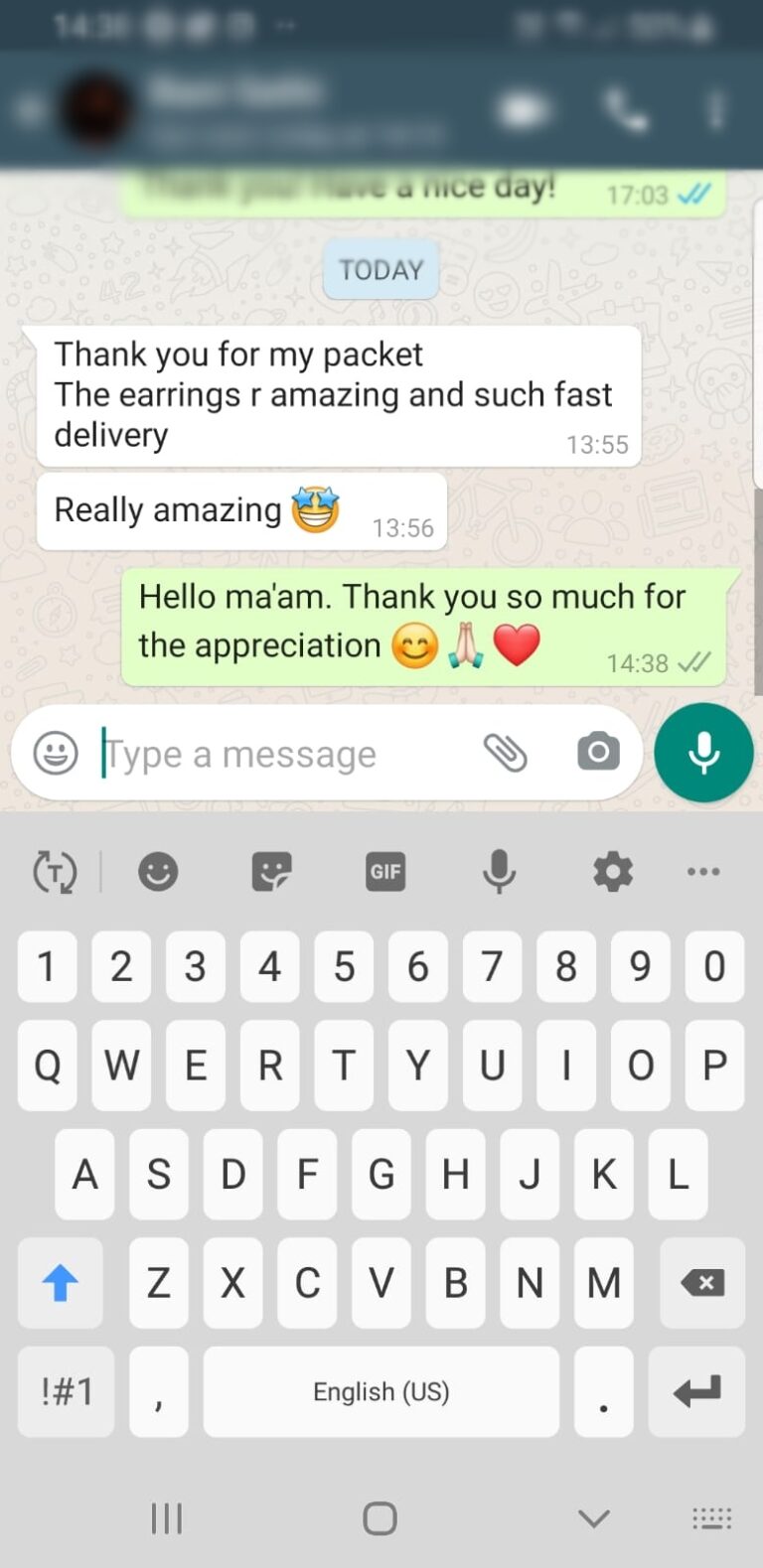Start a video call from the header
Image resolution: width=763 pixels, height=1568 pixels.
(524, 110)
